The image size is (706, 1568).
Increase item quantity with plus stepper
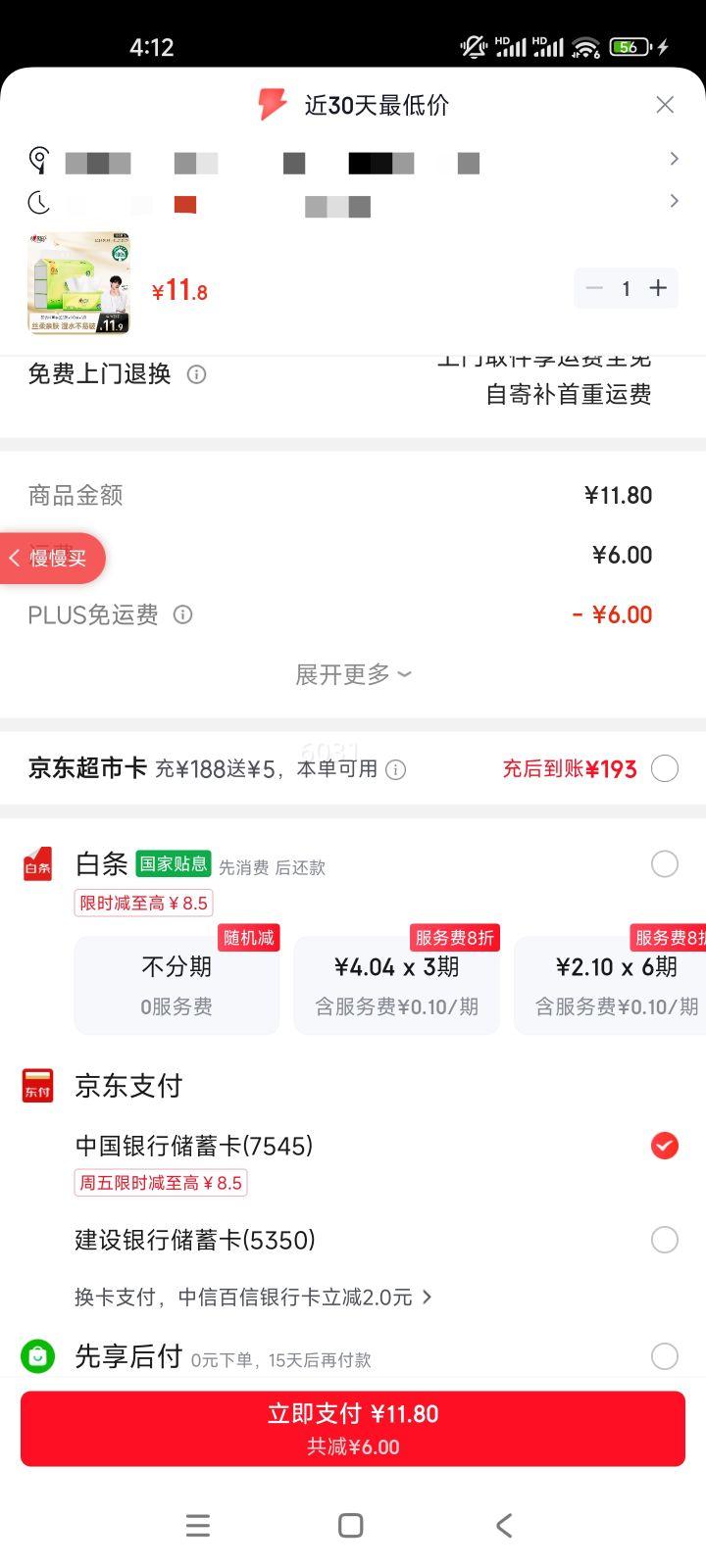pos(658,288)
